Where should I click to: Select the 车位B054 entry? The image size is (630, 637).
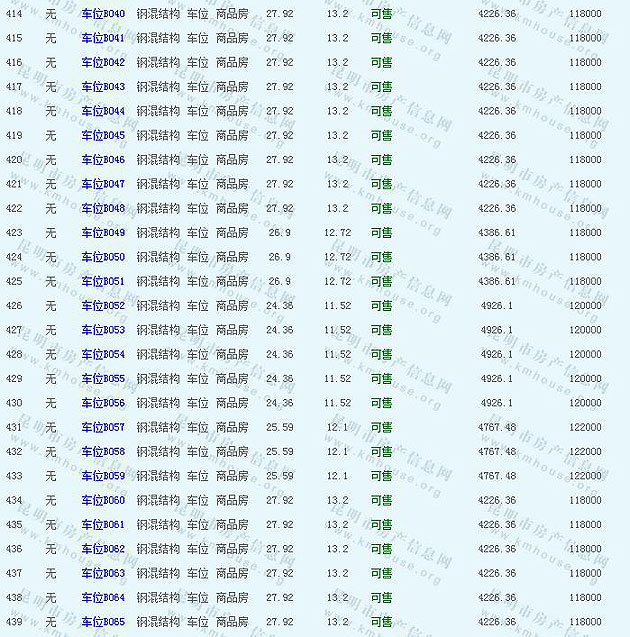[103, 354]
